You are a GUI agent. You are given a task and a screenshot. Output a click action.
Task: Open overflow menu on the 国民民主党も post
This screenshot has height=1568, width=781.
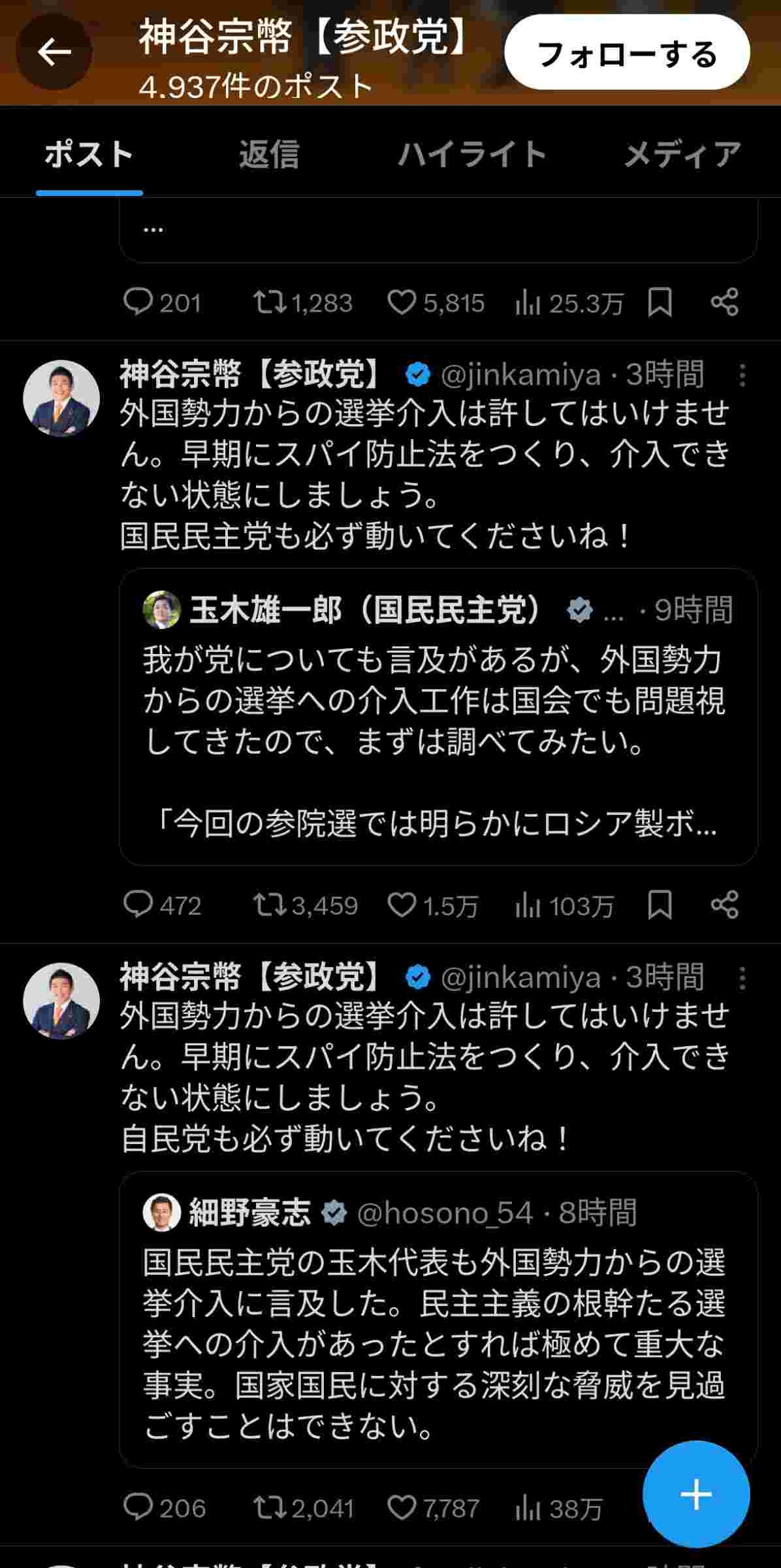pyautogui.click(x=742, y=375)
